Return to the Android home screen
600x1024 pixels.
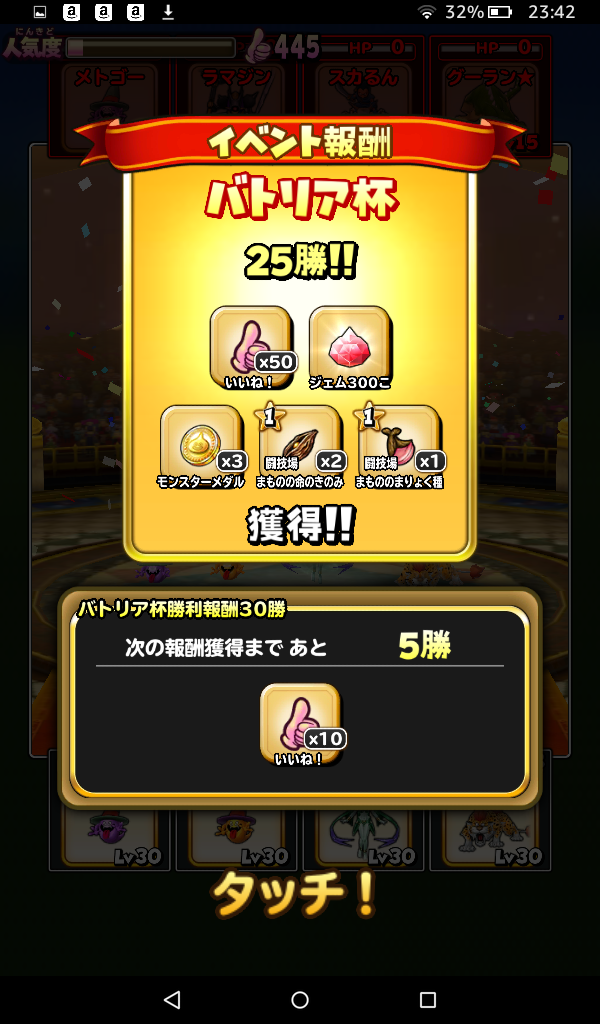(300, 999)
